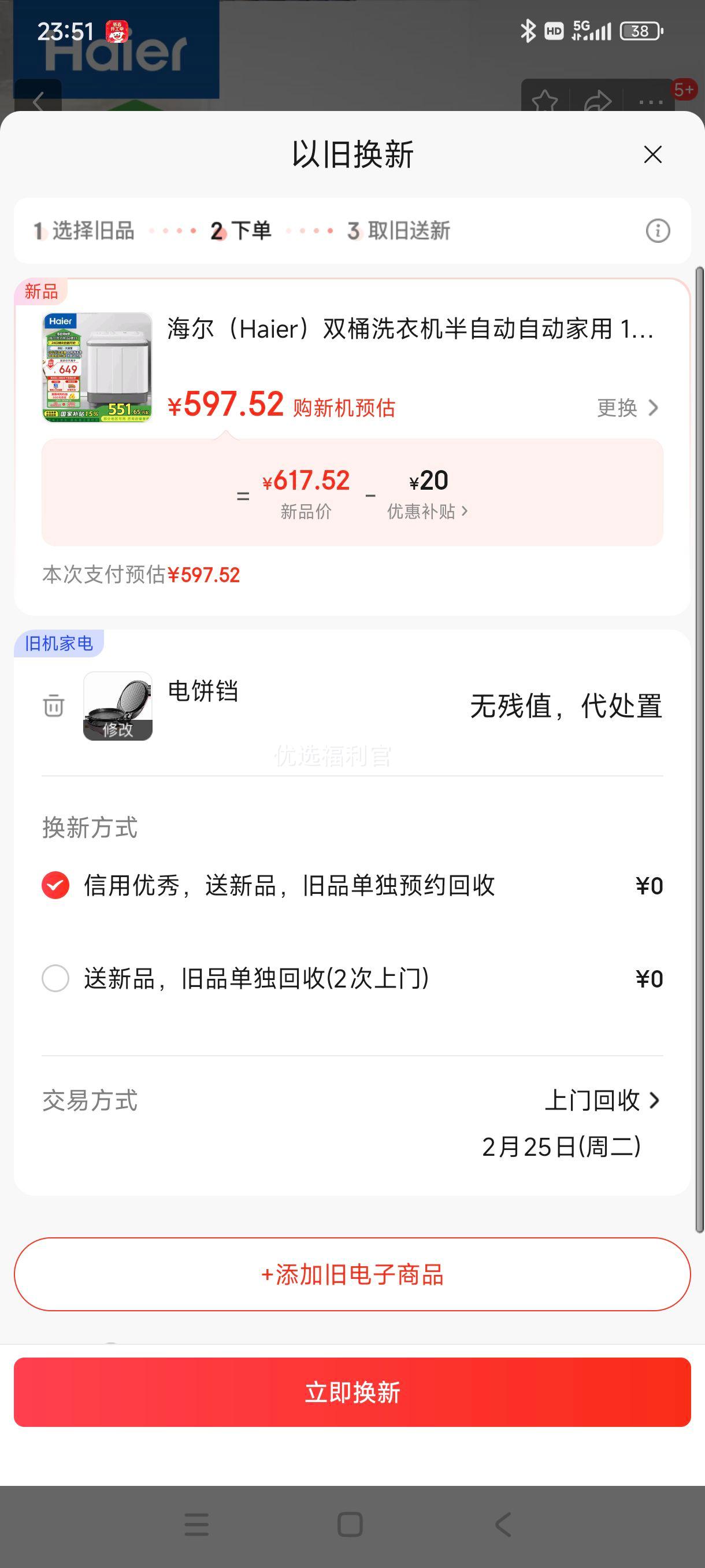Image resolution: width=705 pixels, height=1568 pixels.
Task: Tap the back arrow at top left
Action: click(38, 101)
